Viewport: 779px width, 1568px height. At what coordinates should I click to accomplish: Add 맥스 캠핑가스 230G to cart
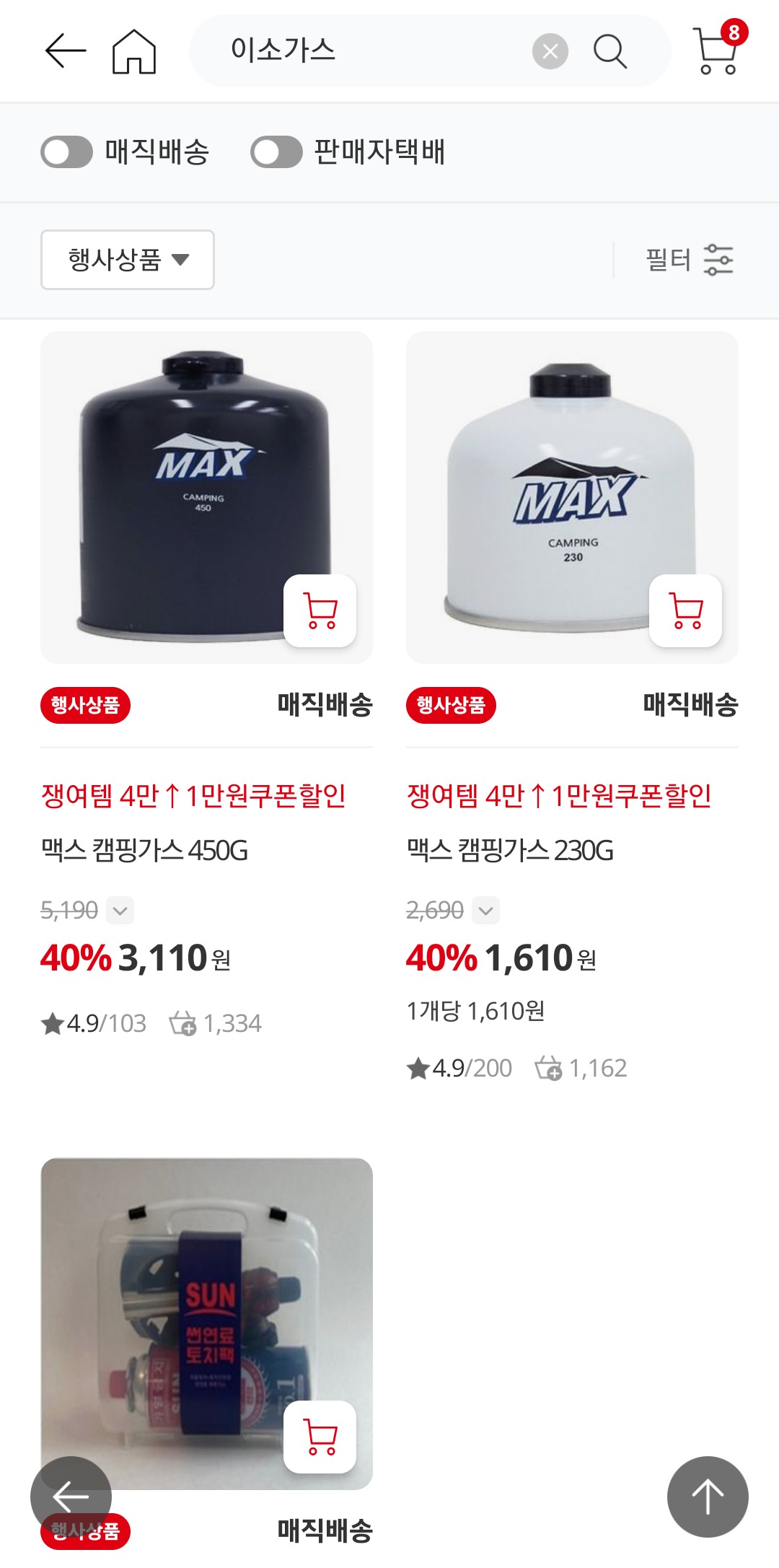point(686,611)
